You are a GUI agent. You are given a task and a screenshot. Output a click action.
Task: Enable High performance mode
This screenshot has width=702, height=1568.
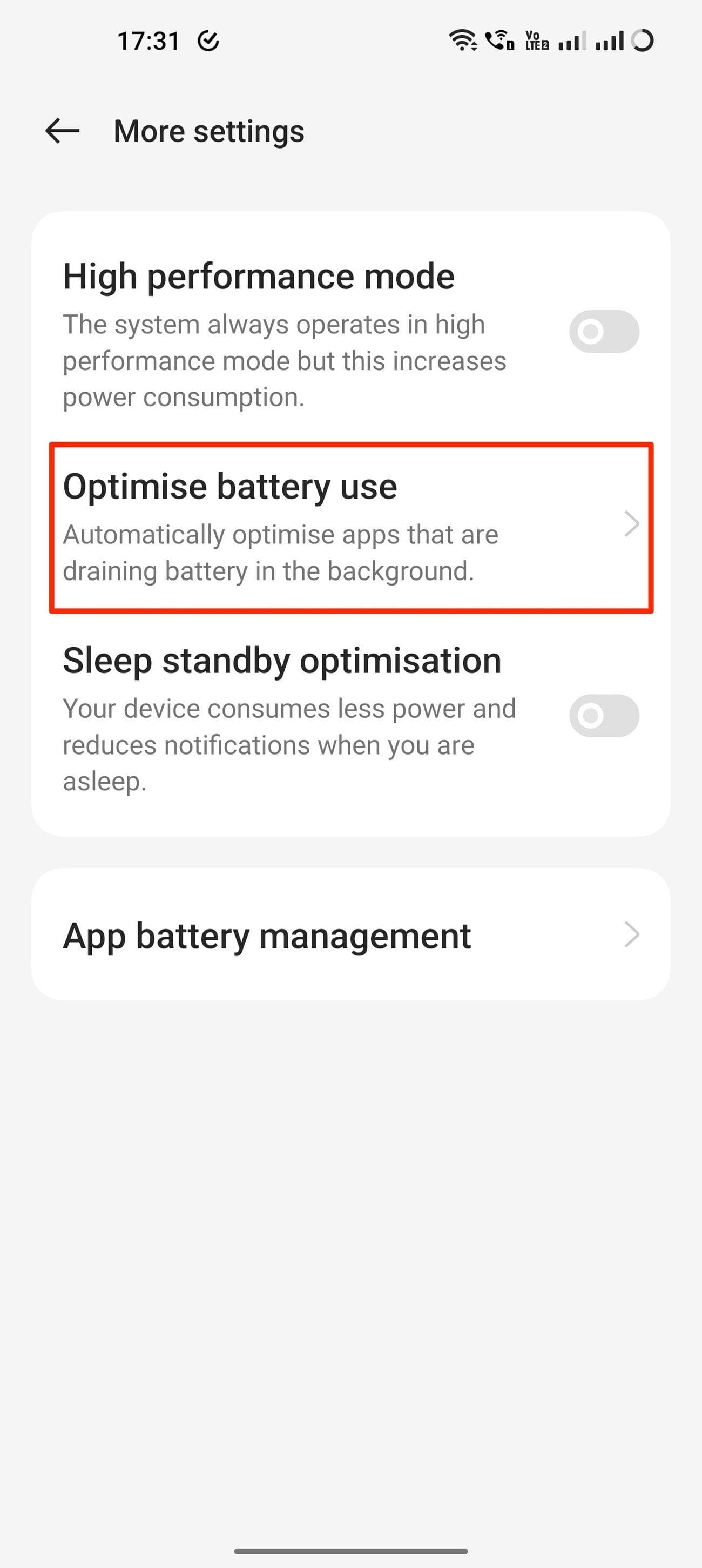pyautogui.click(x=604, y=332)
